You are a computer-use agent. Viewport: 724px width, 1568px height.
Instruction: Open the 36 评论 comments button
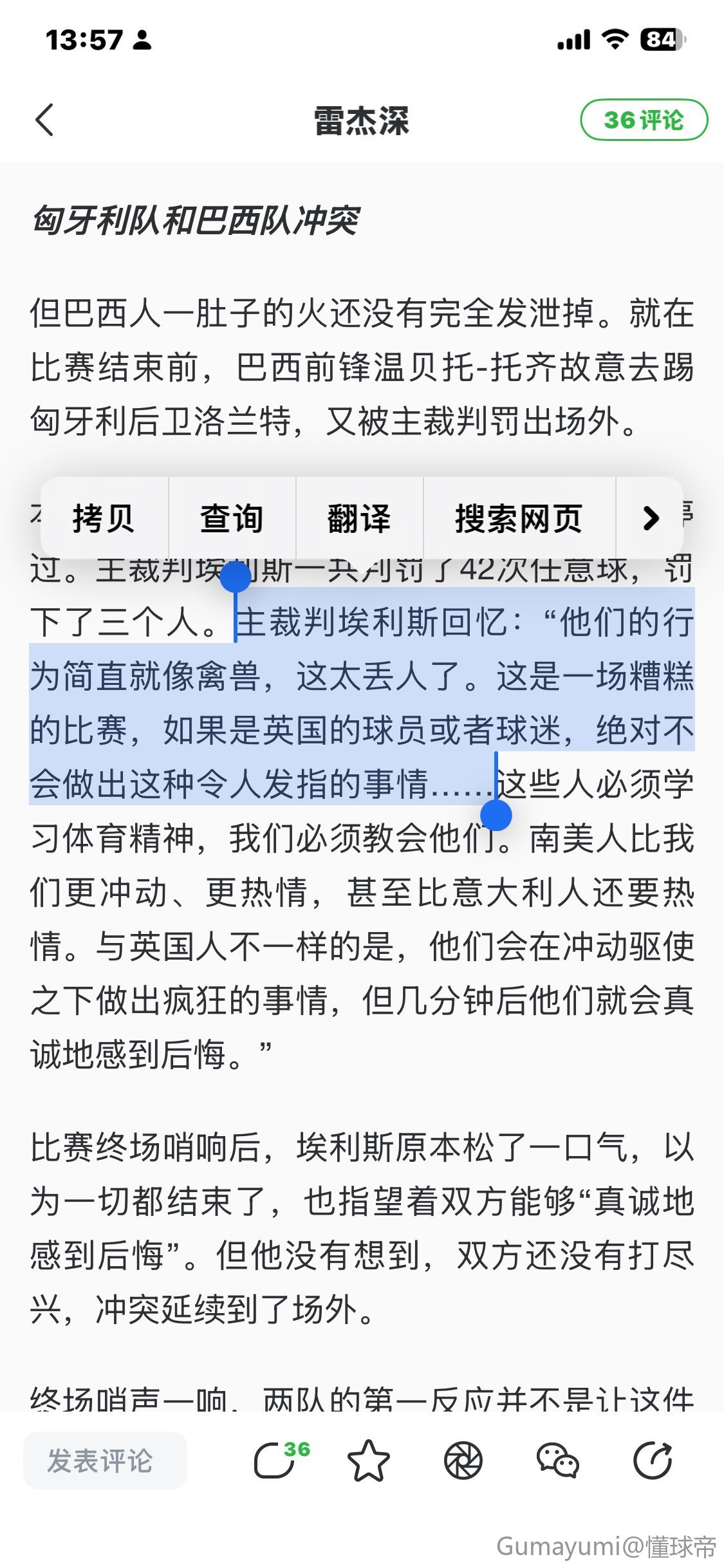(644, 120)
